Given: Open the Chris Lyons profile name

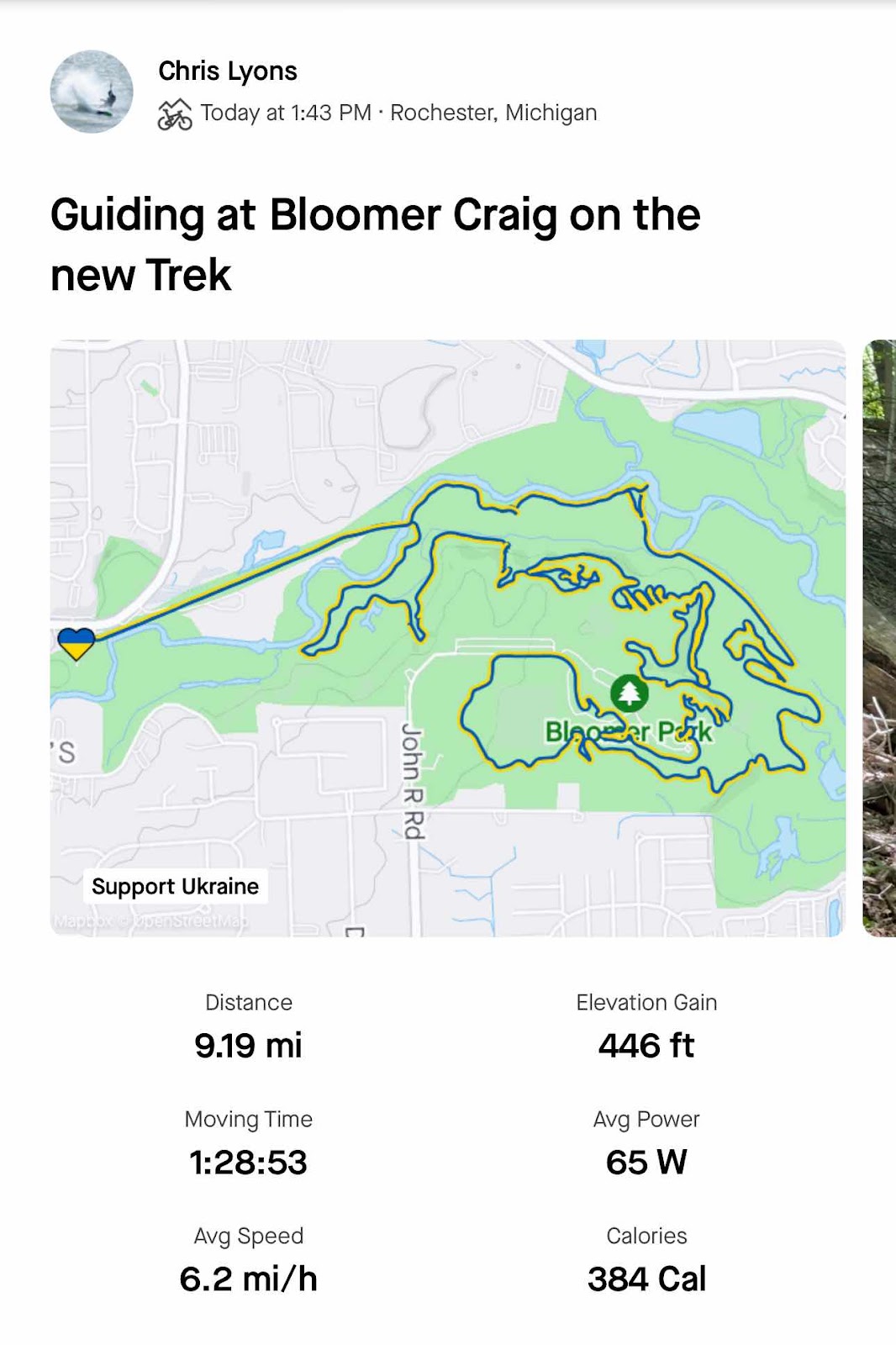Looking at the screenshot, I should [228, 71].
